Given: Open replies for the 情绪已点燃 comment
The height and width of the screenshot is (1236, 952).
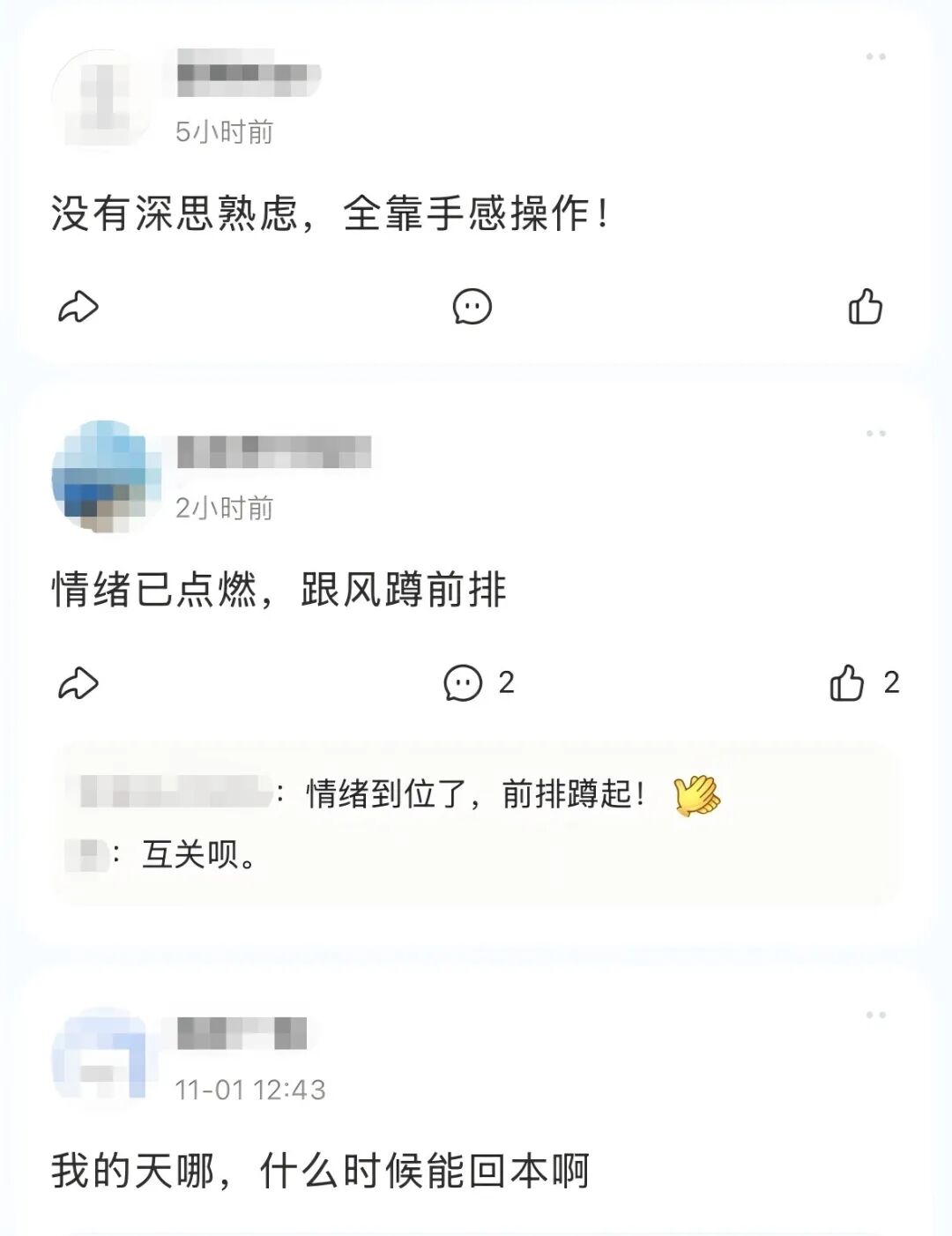Looking at the screenshot, I should [x=461, y=683].
